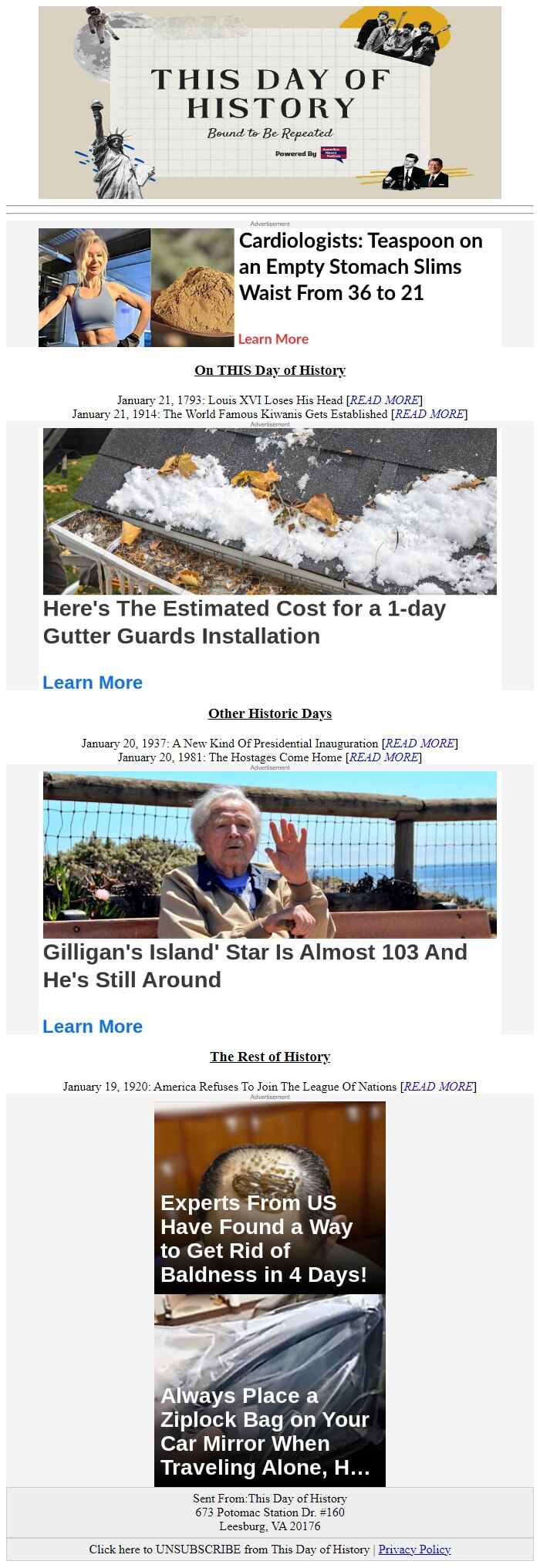The width and height of the screenshot is (540, 1568).
Task: Open READ MORE for Presidential Inauguration story
Action: (x=420, y=744)
